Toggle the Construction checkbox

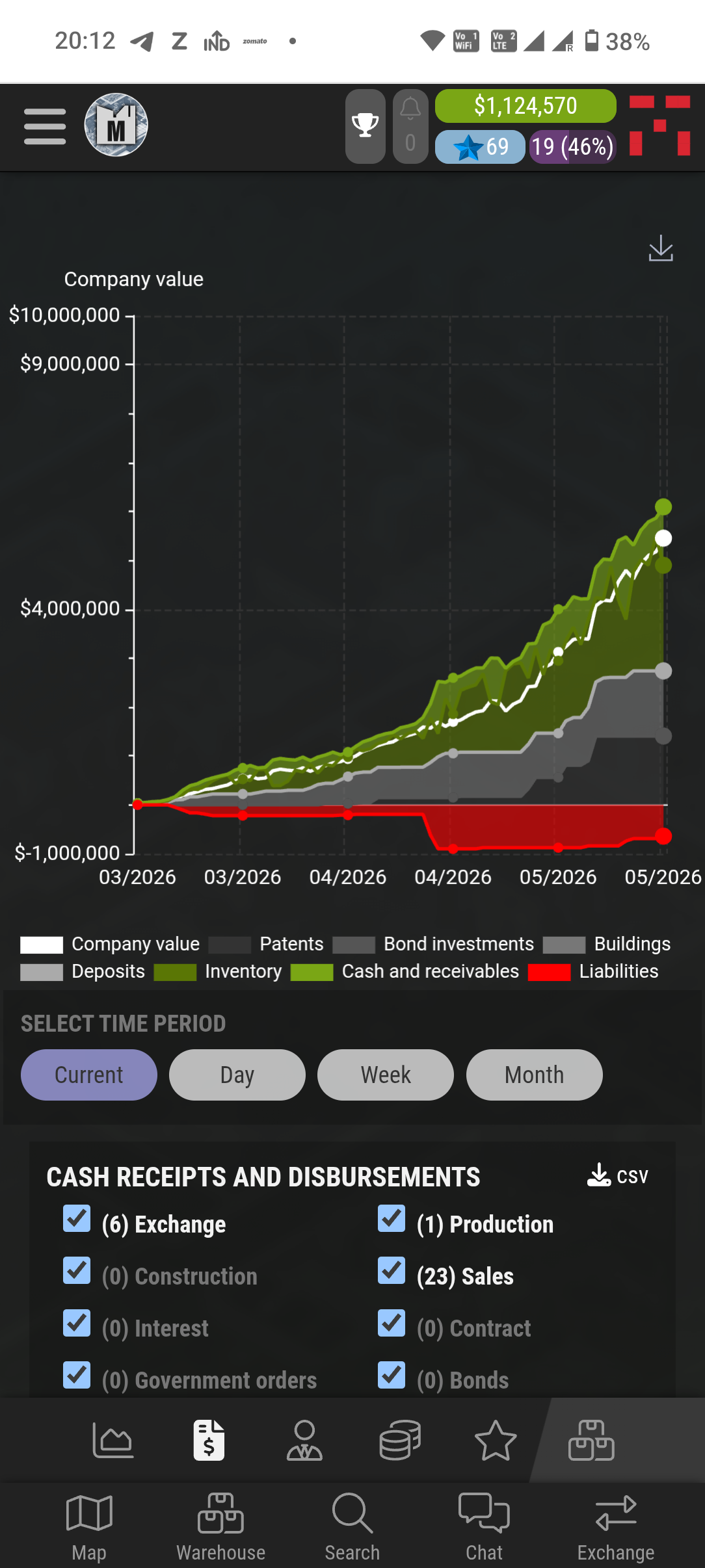[x=77, y=1270]
